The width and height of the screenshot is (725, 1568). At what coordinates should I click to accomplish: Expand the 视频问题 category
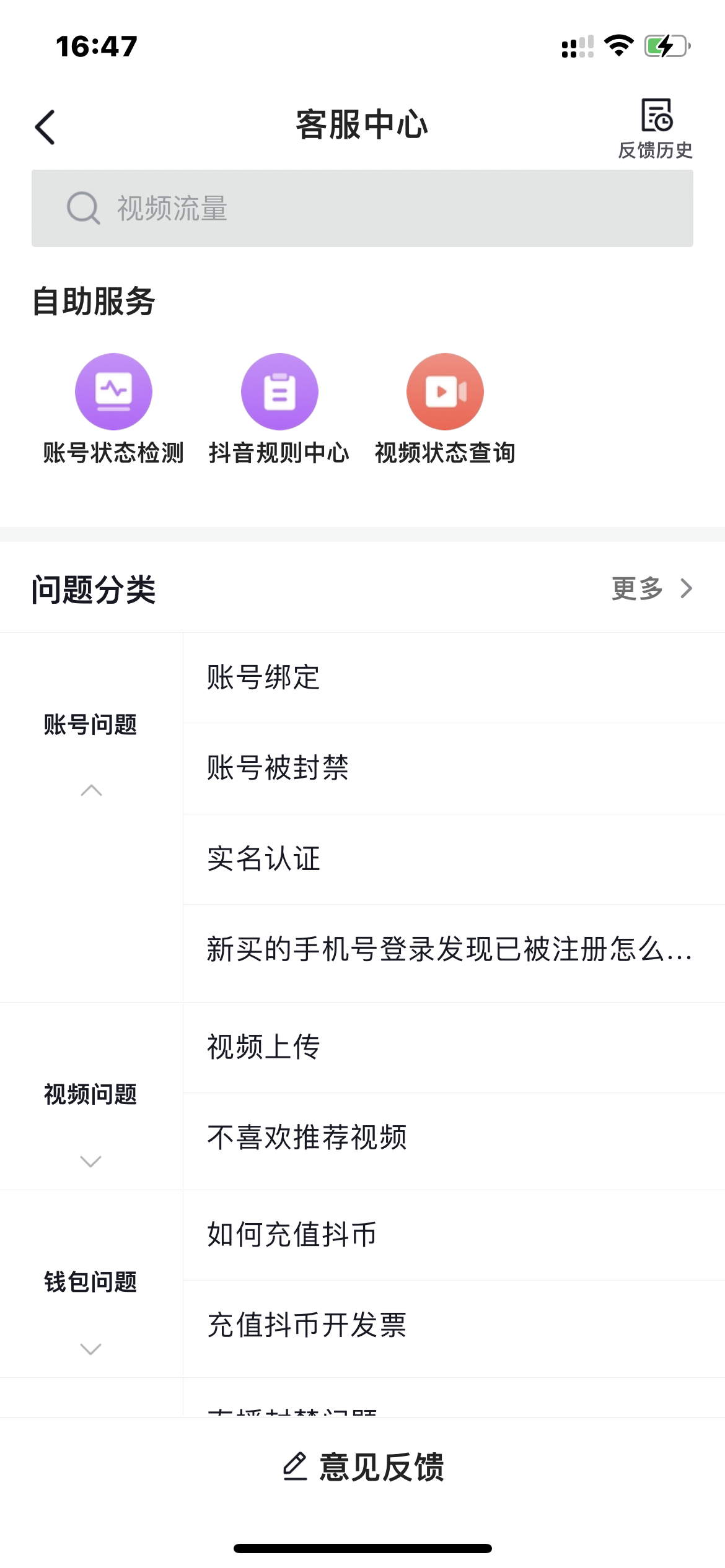[x=92, y=1161]
